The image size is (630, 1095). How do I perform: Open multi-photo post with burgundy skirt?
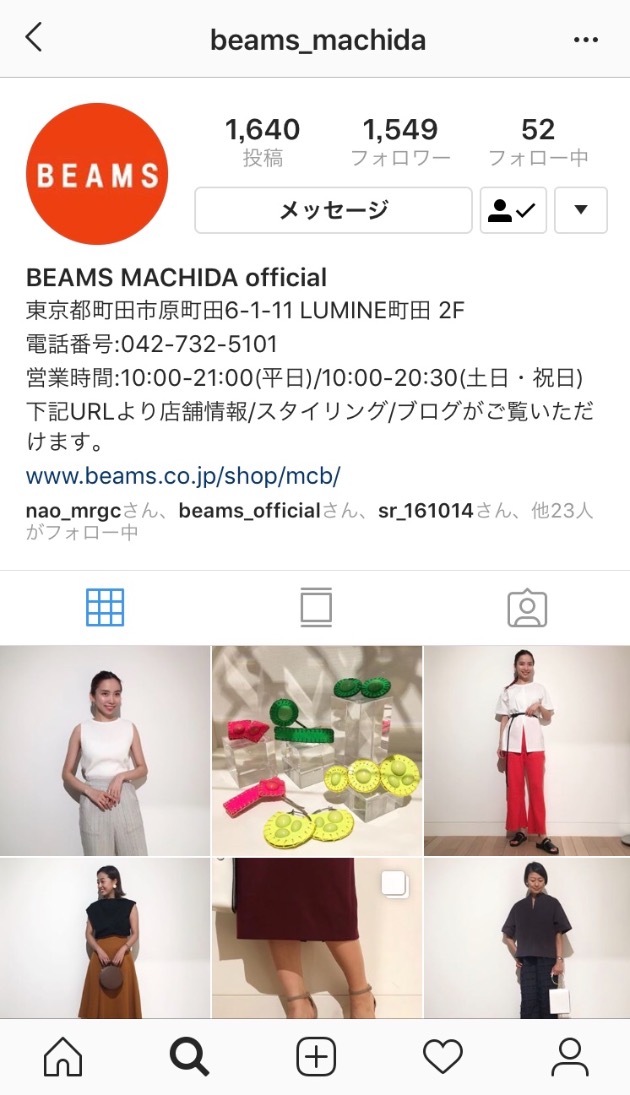coord(316,938)
